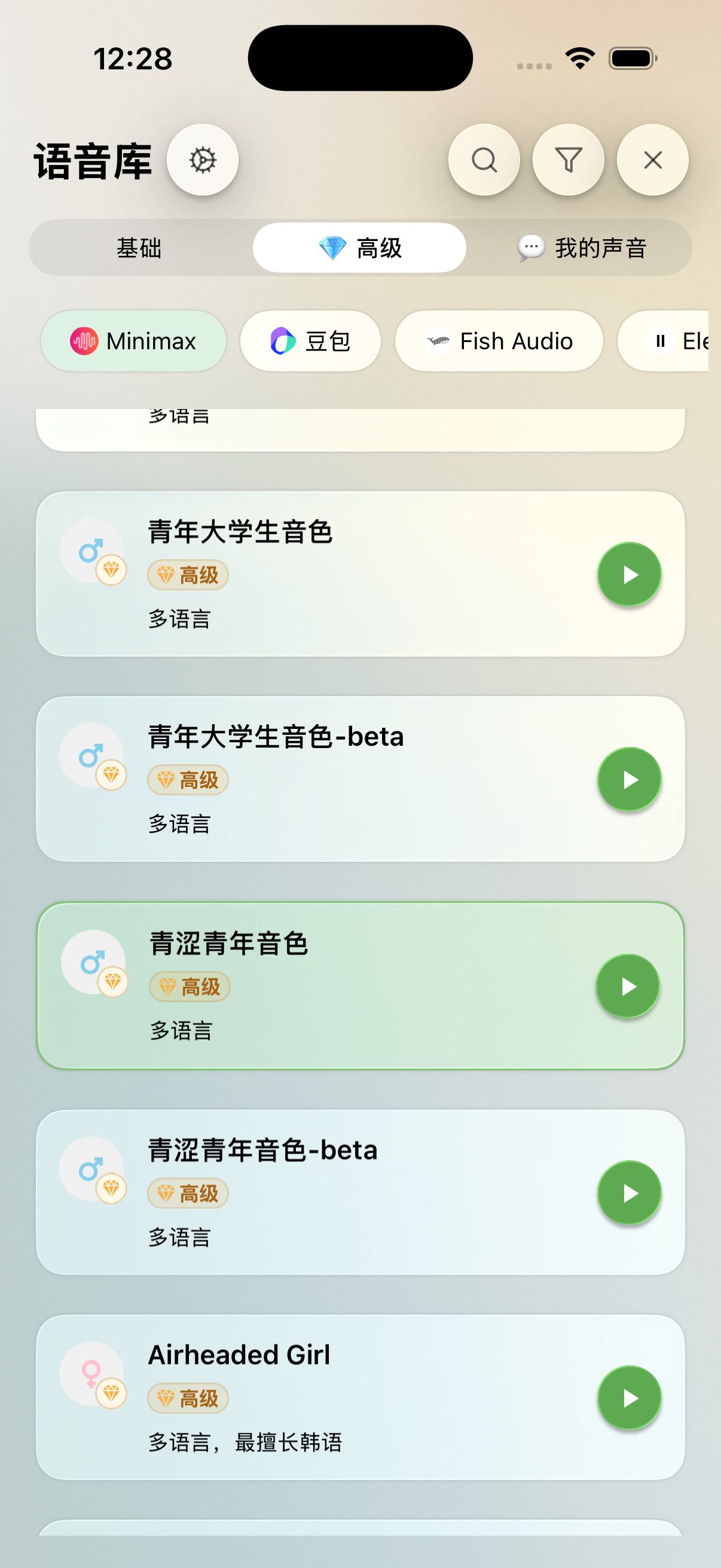Play preview of 青年大学生音色-beta

pos(629,779)
